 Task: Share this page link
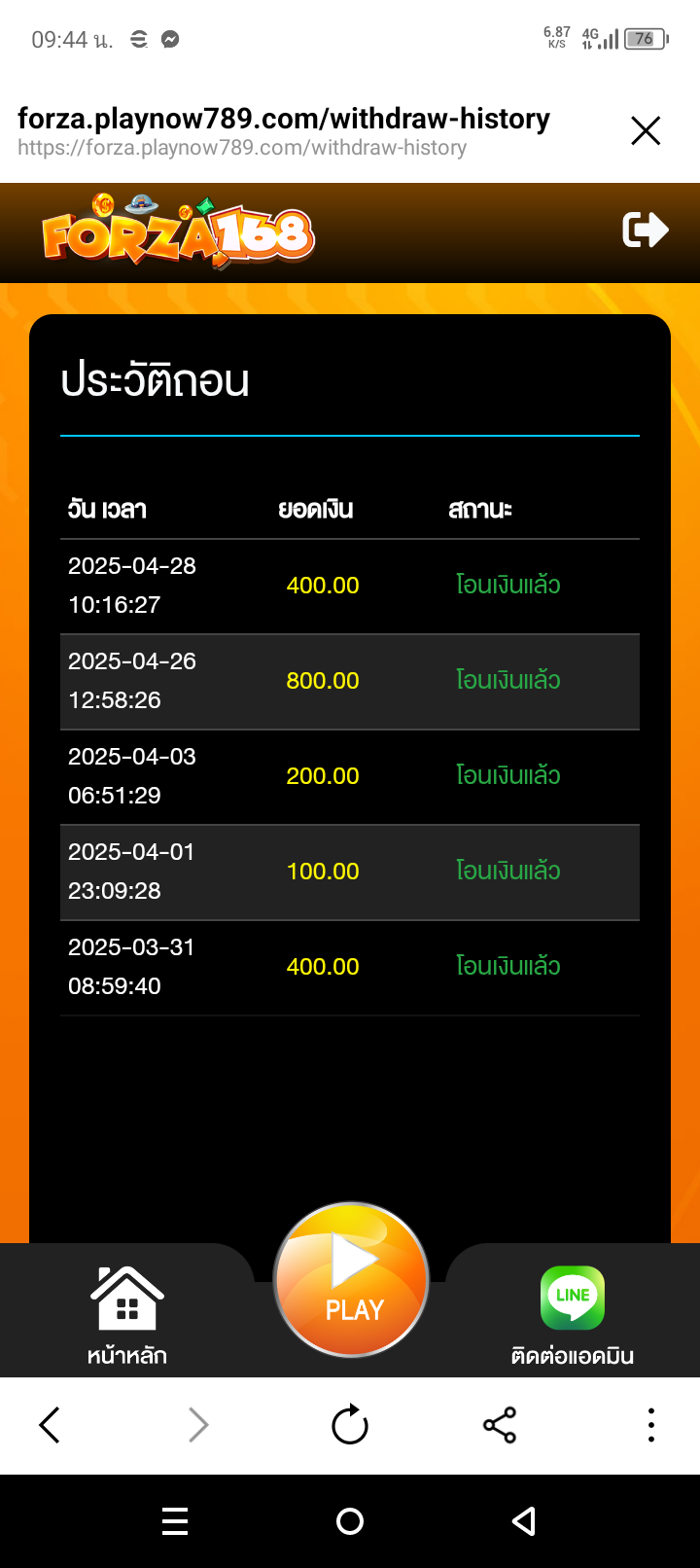500,1426
